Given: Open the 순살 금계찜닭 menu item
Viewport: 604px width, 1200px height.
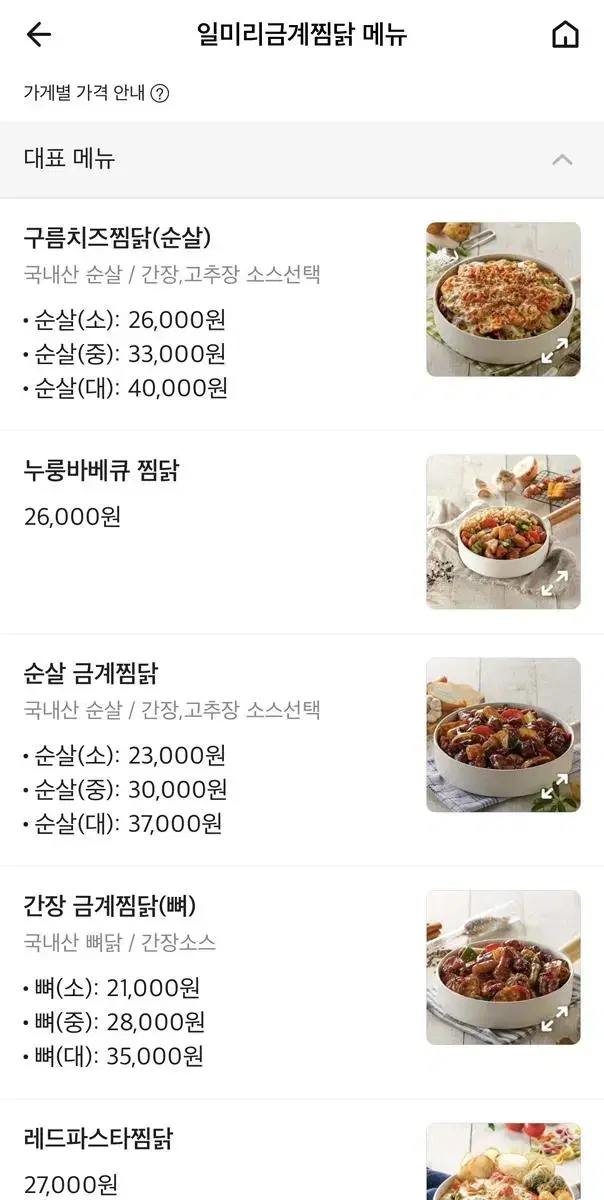Looking at the screenshot, I should tap(302, 750).
